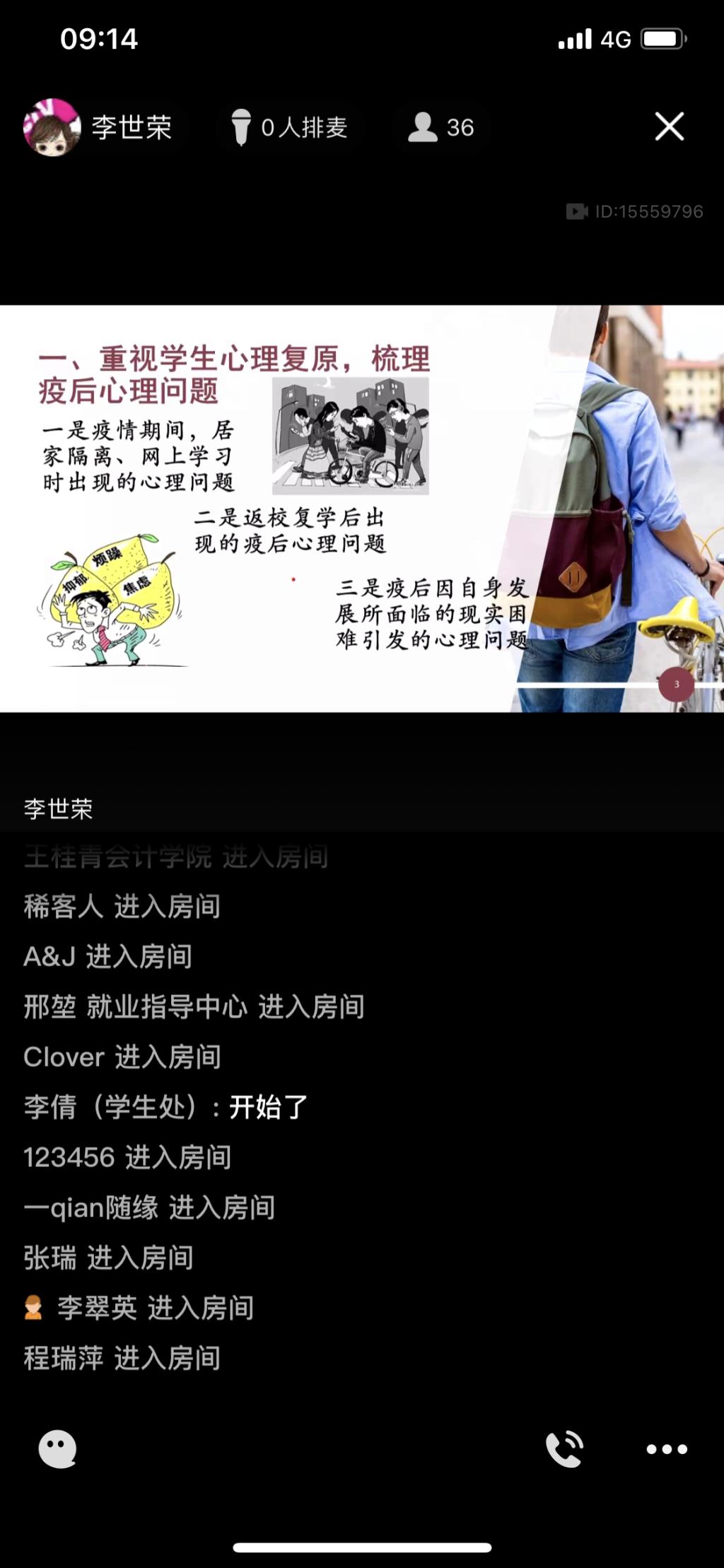Screen dimensions: 724x1568
Task: Open the three-dot more options menu
Action: (x=667, y=1448)
